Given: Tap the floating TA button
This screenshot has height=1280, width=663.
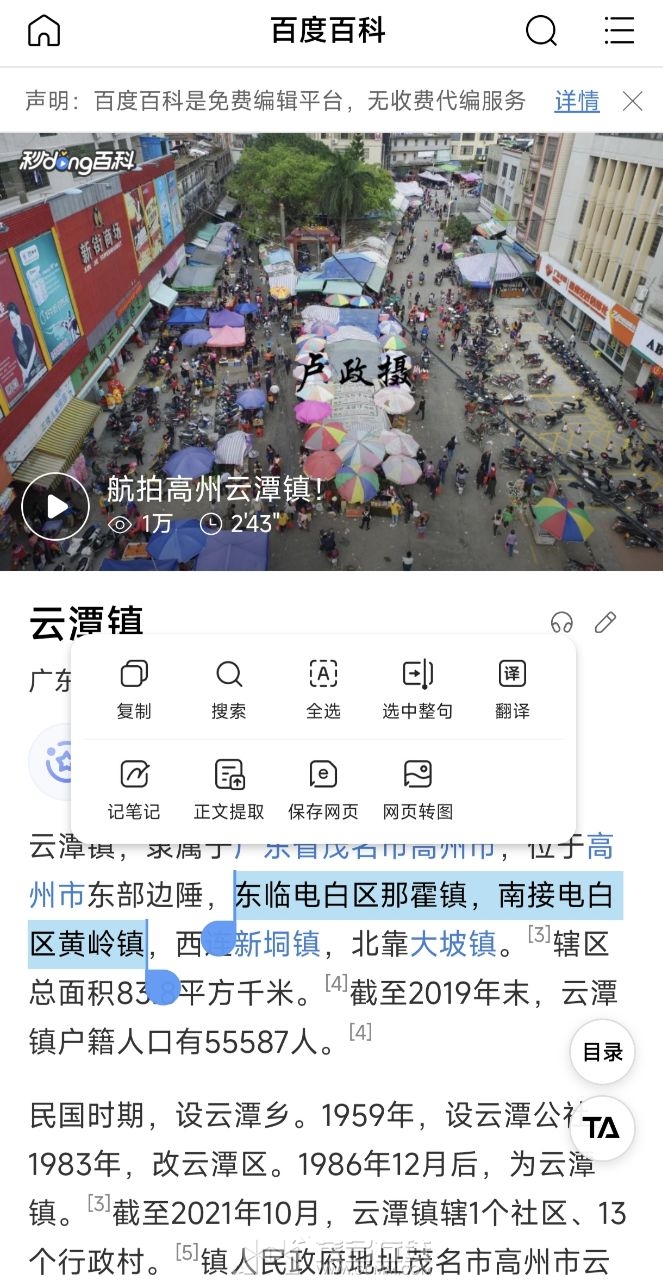Looking at the screenshot, I should tap(602, 1129).
